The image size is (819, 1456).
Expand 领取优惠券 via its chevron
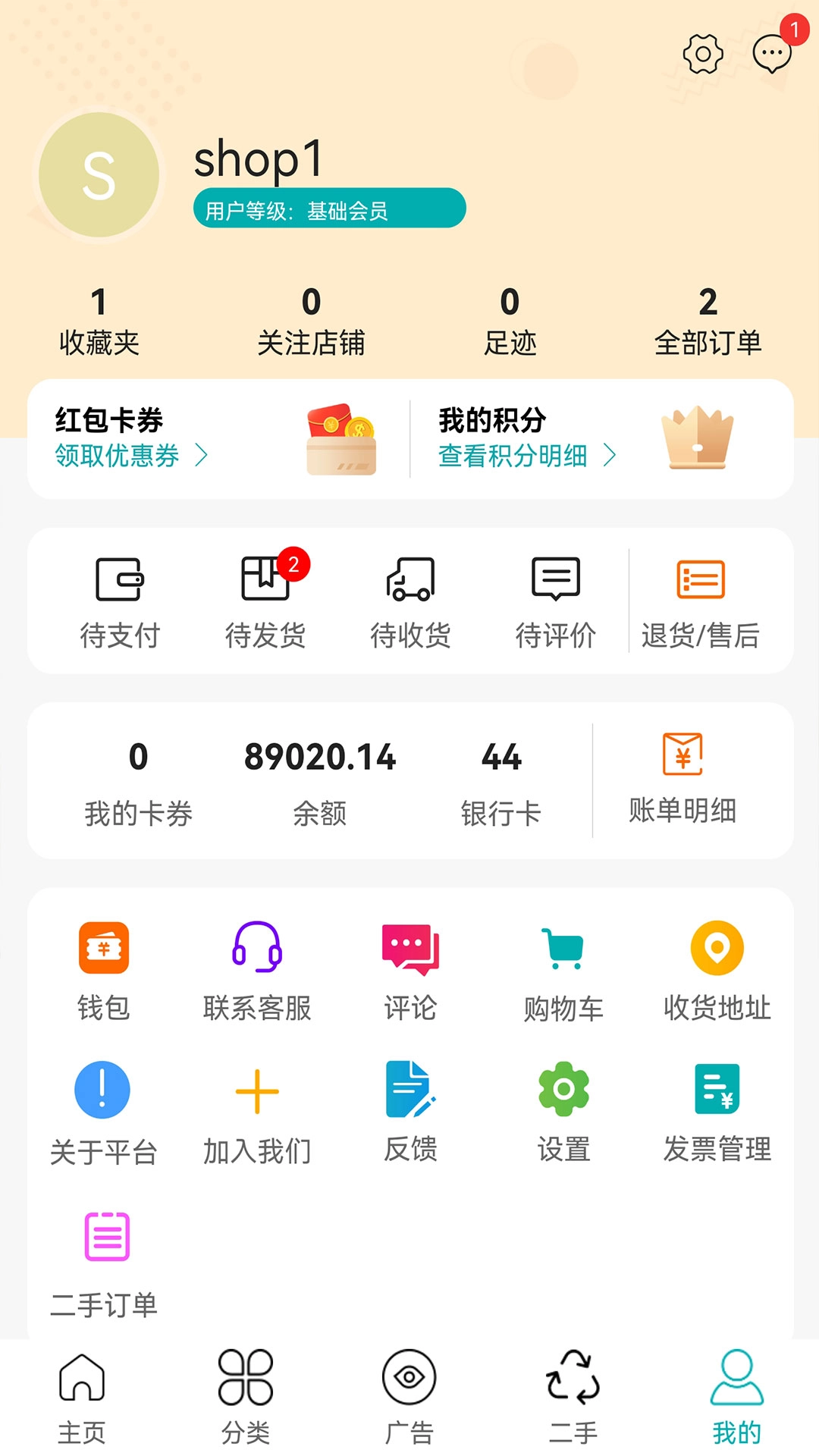[202, 456]
